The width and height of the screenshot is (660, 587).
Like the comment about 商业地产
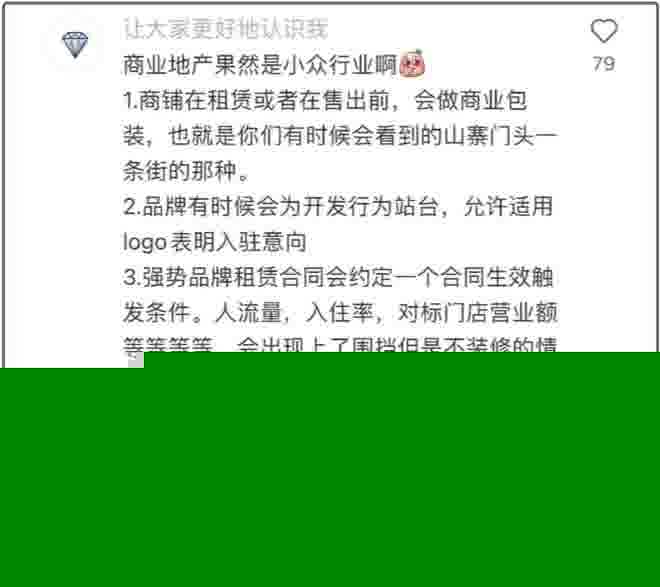click(603, 32)
